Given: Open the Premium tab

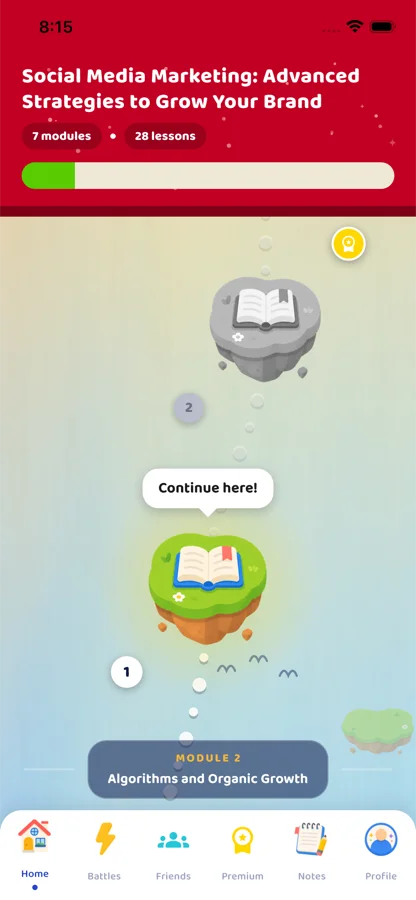Looking at the screenshot, I should click(x=243, y=849).
